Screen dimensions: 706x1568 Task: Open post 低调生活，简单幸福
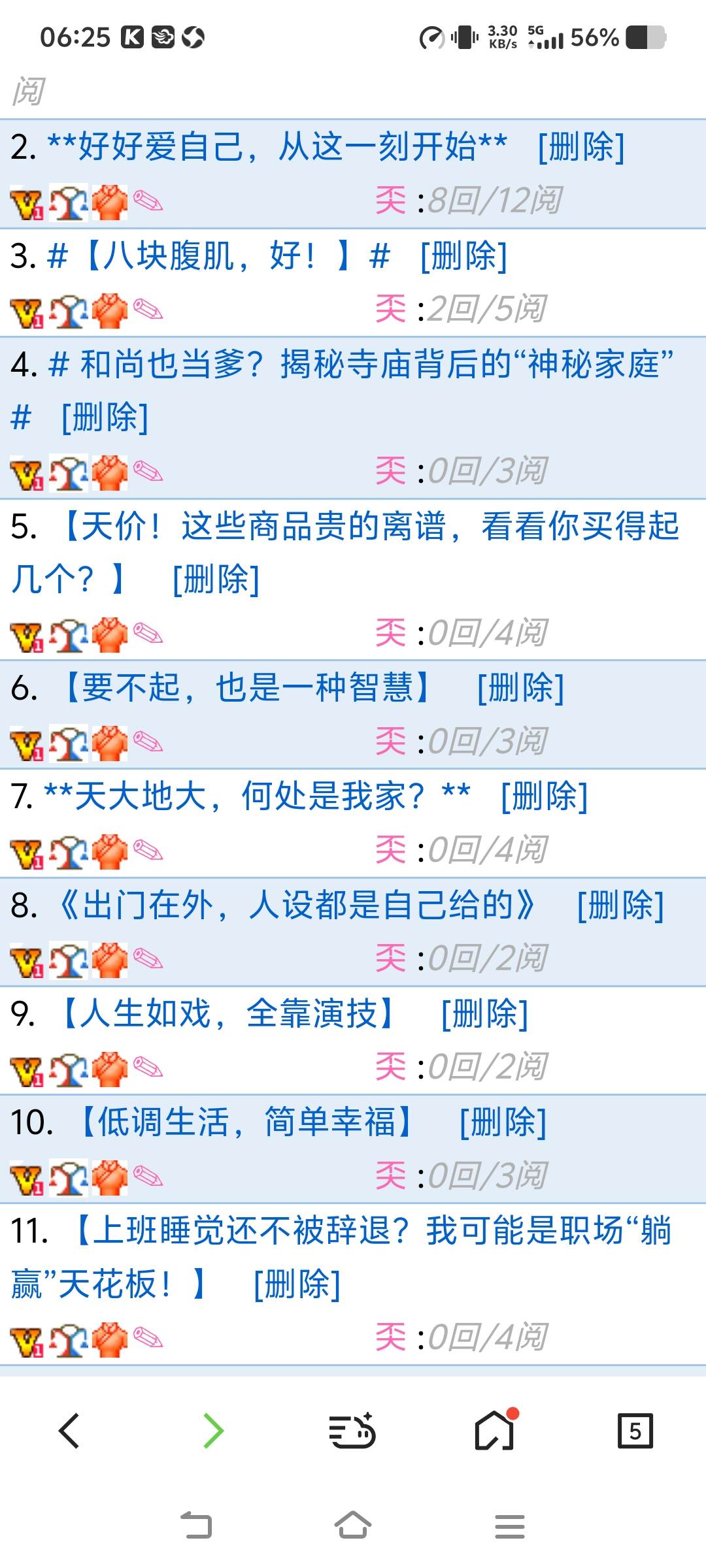(x=245, y=1122)
